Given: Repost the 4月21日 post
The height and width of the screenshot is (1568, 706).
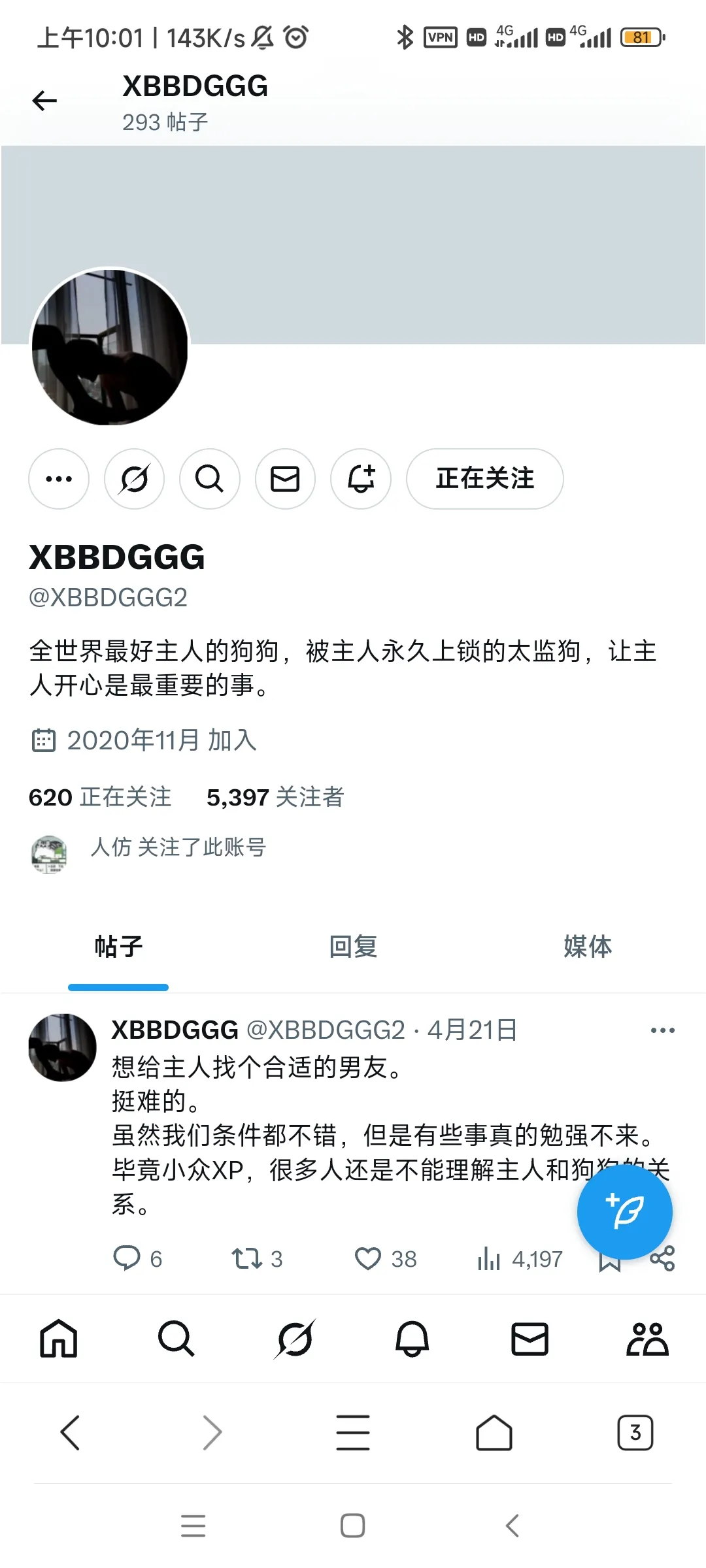Looking at the screenshot, I should point(247,1258).
